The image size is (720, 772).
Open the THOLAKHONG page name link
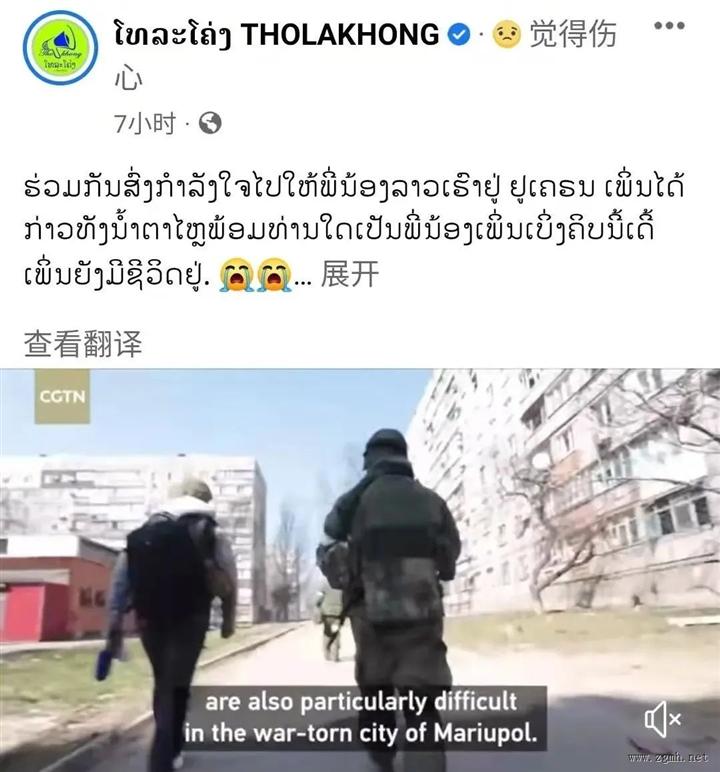point(278,34)
